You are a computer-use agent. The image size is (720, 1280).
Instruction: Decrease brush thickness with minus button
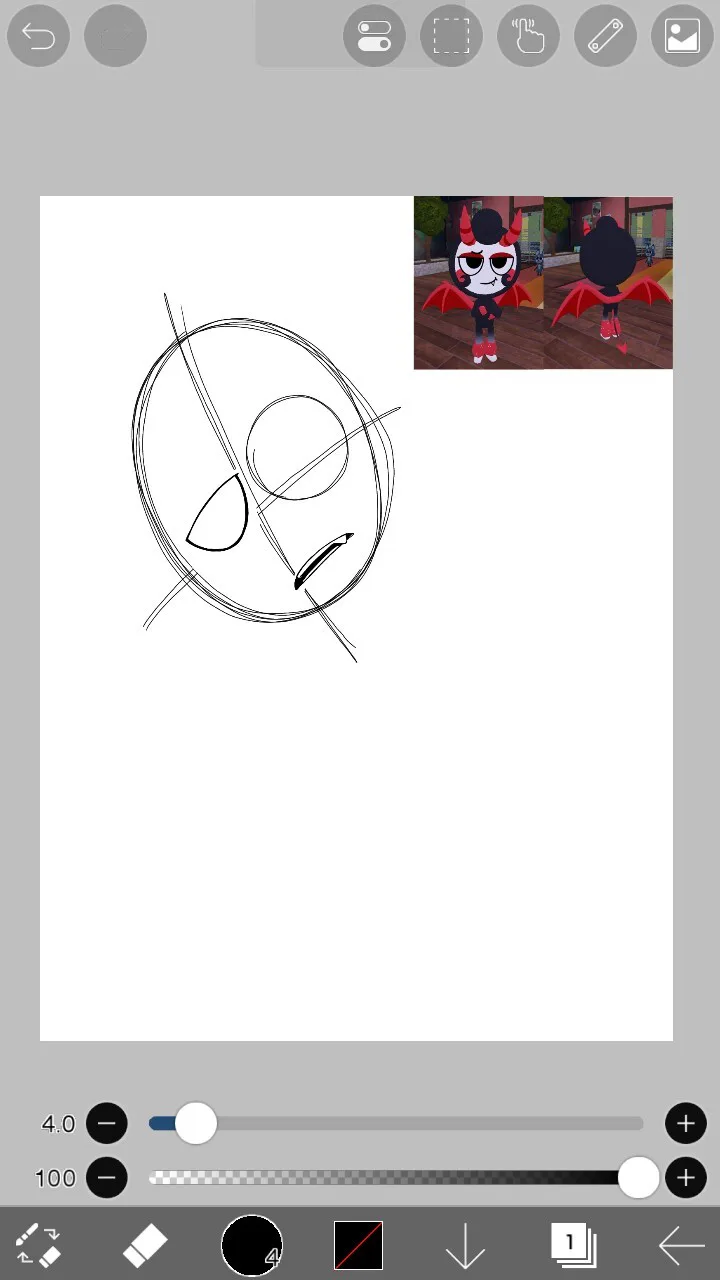pos(106,1124)
